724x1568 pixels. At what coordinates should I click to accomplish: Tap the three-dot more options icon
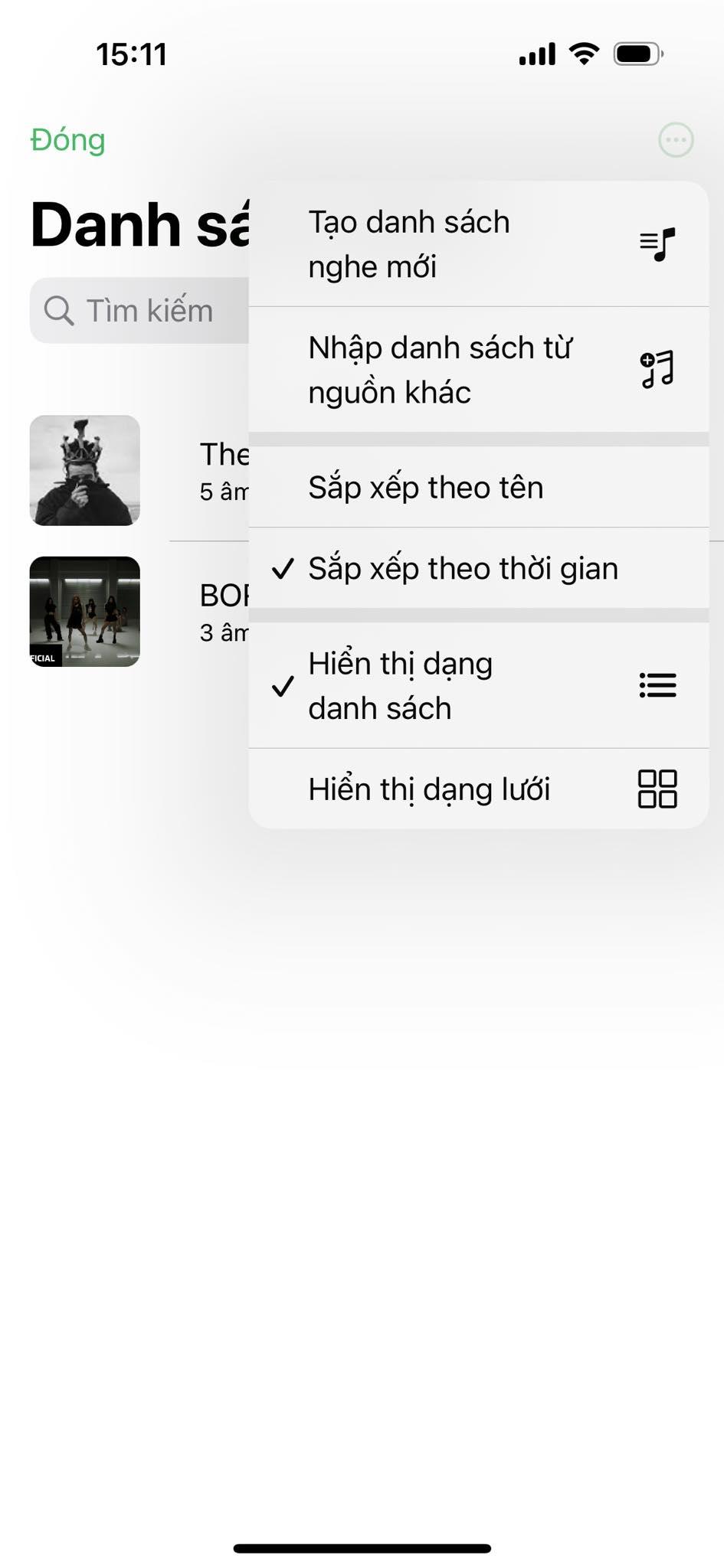(676, 140)
